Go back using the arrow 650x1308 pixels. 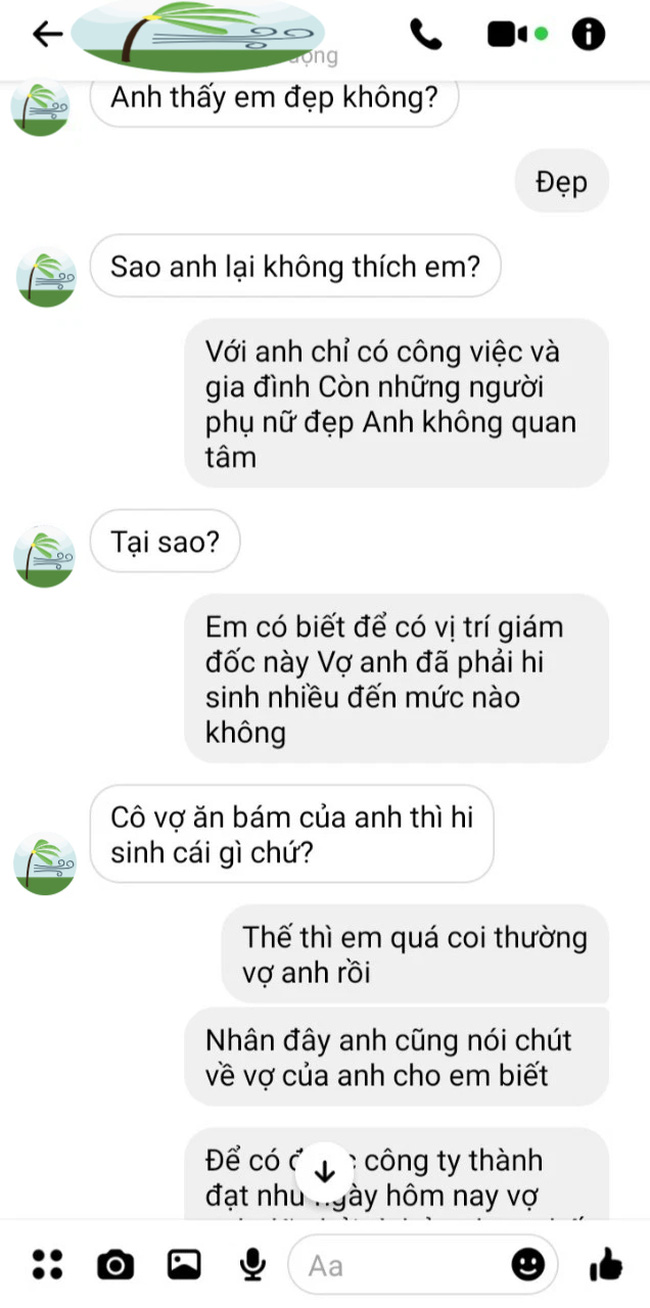click(x=47, y=34)
